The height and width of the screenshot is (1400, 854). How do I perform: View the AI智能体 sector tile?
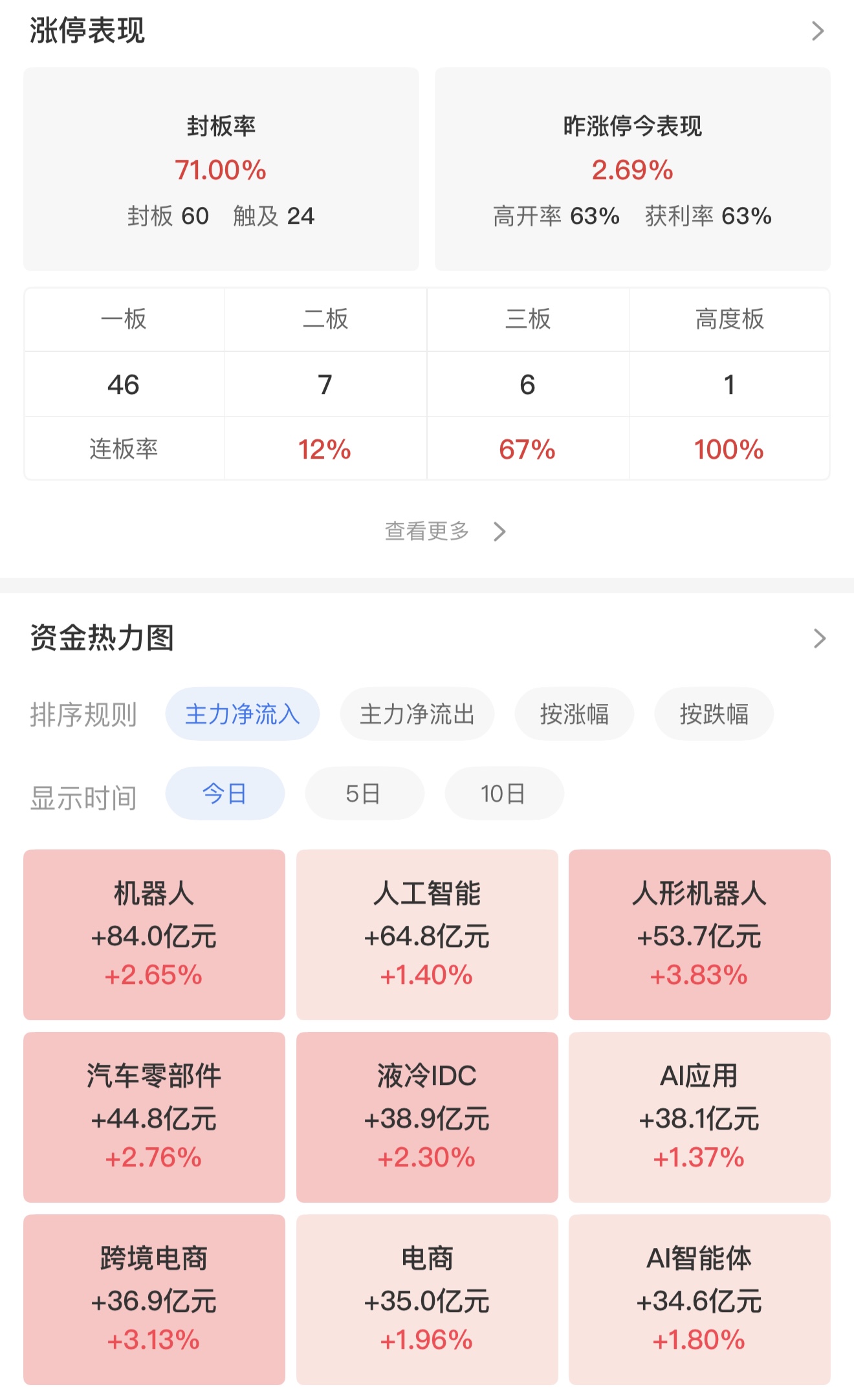(699, 1300)
